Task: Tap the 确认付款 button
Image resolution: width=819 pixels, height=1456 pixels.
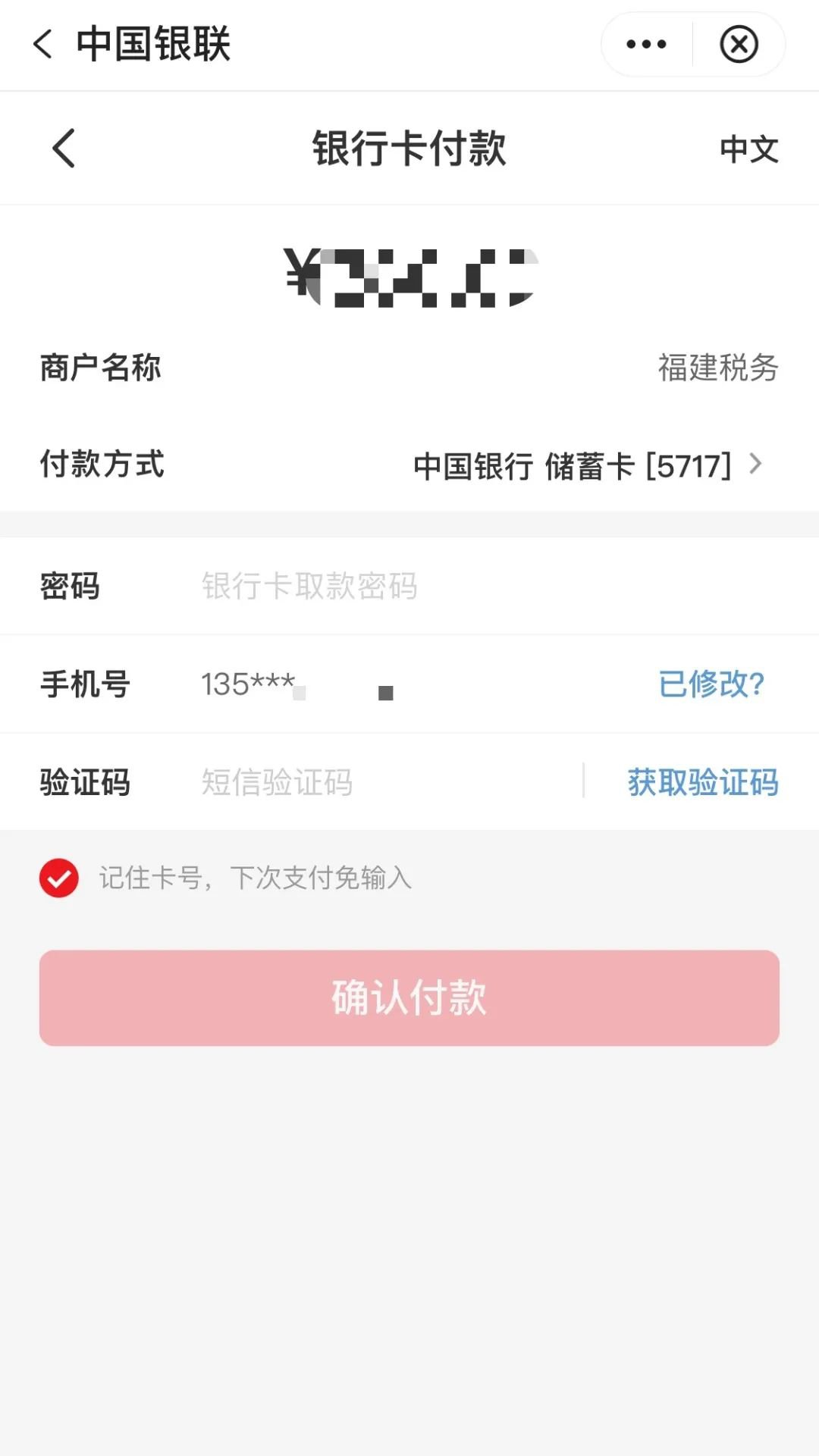Action: pos(409,997)
